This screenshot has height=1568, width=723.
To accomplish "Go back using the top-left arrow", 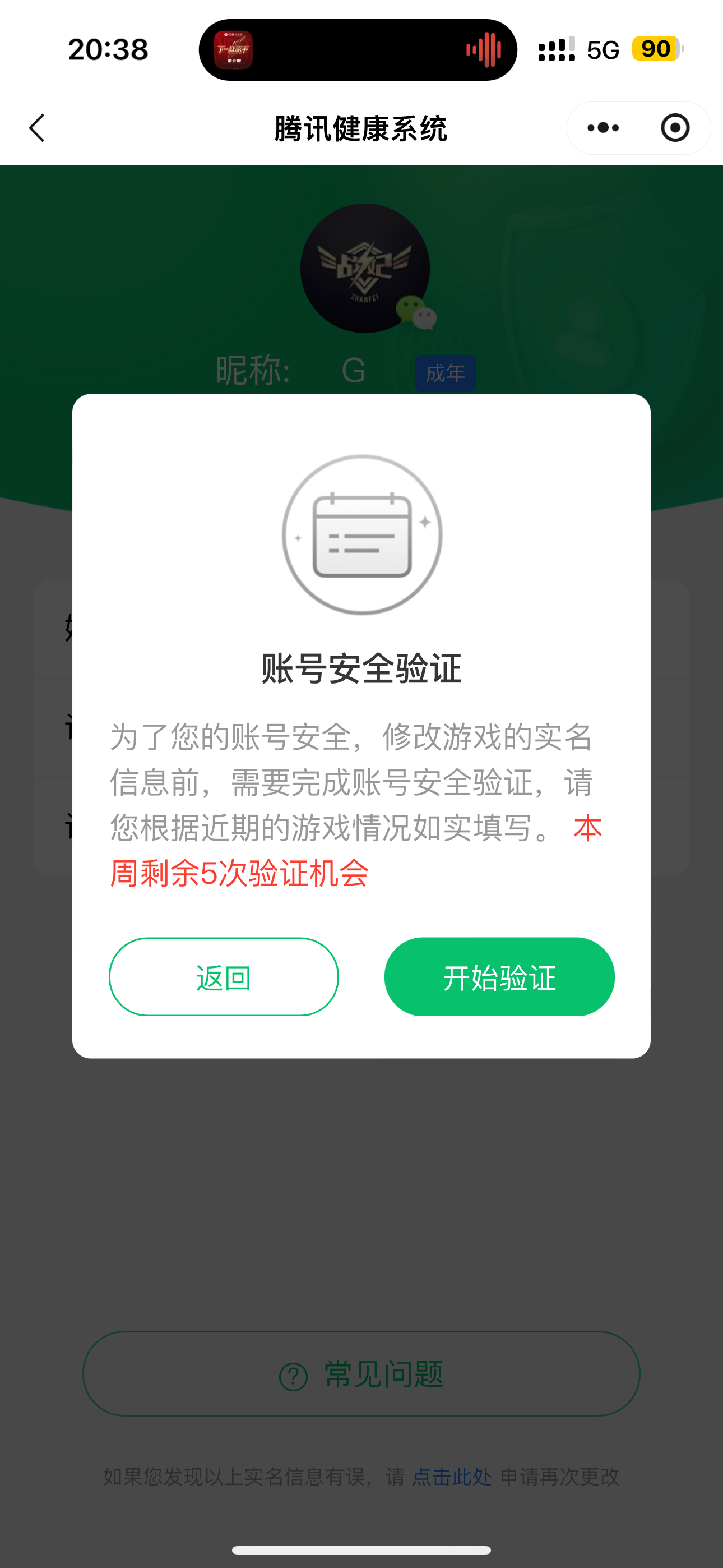I will [x=37, y=128].
